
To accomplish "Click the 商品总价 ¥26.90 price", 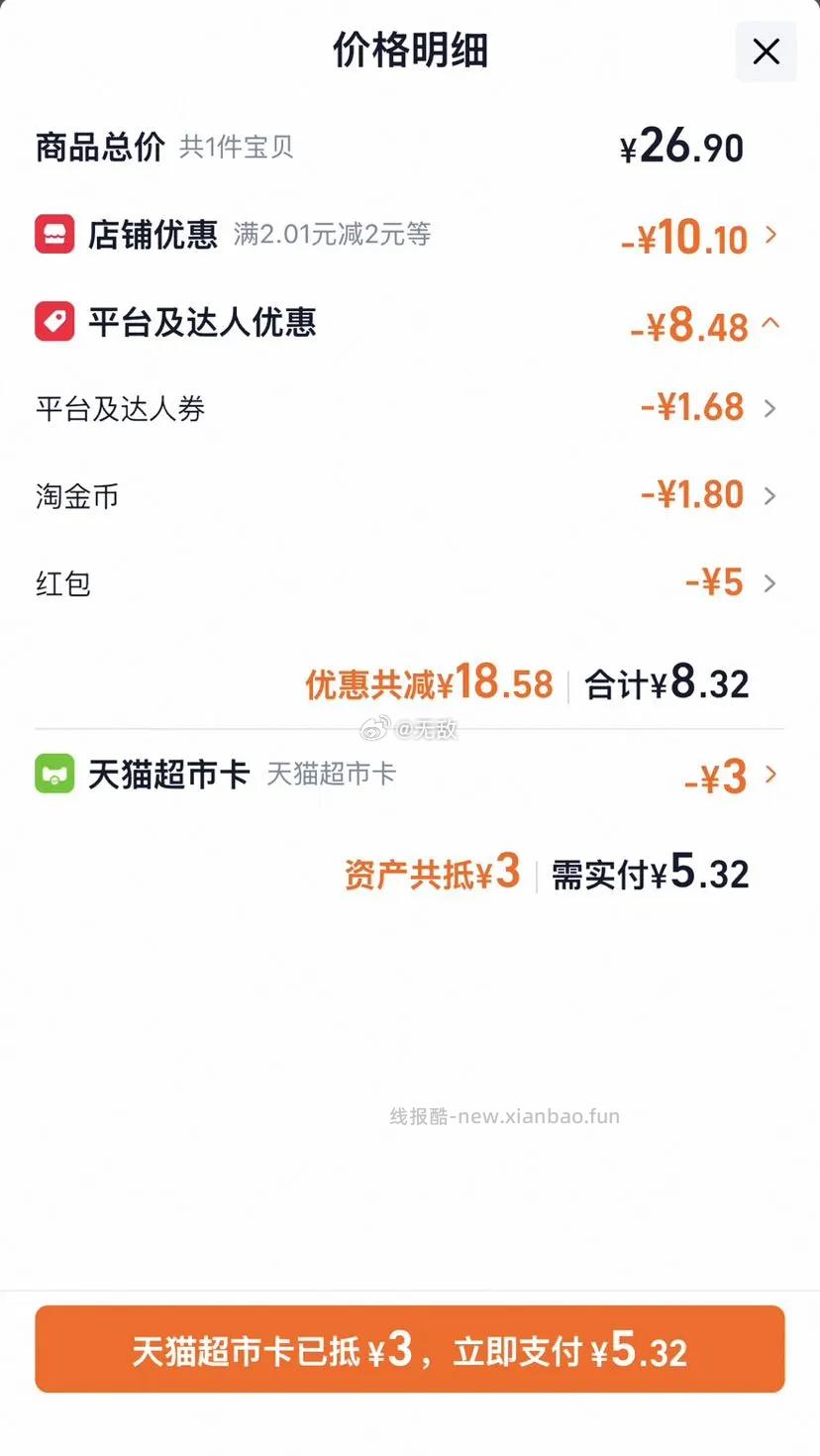I will click(x=681, y=145).
